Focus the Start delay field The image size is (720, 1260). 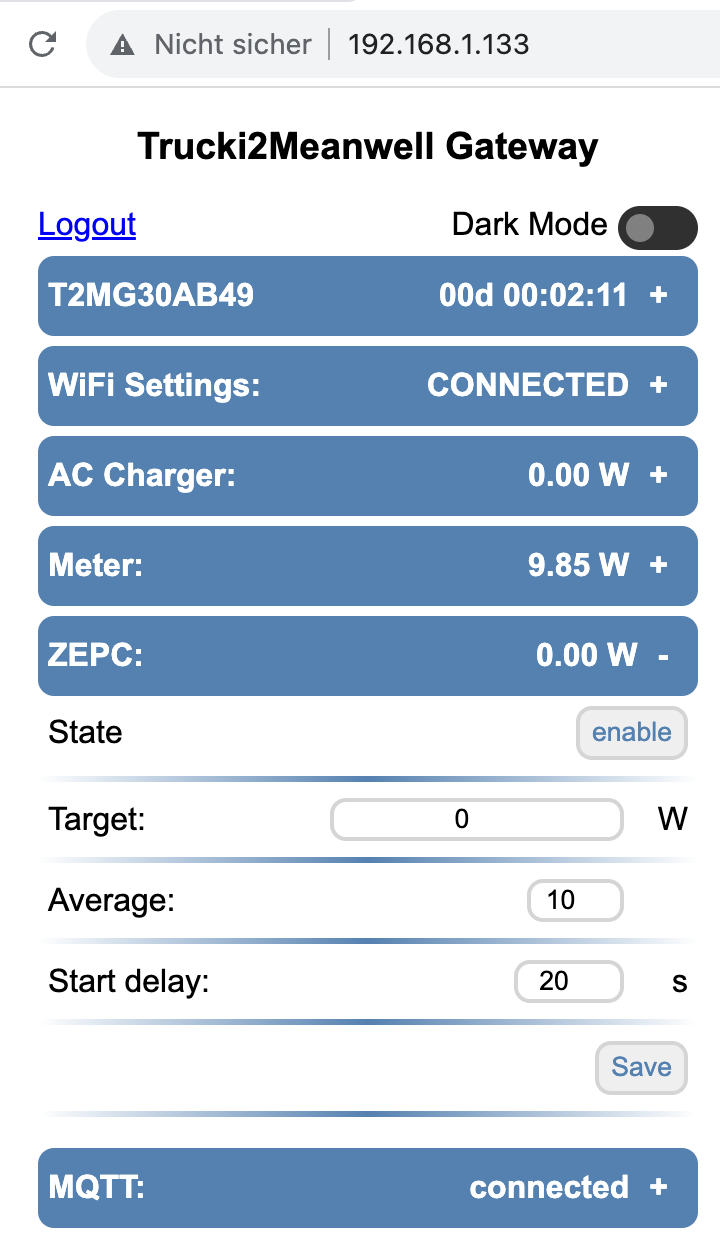pos(568,981)
